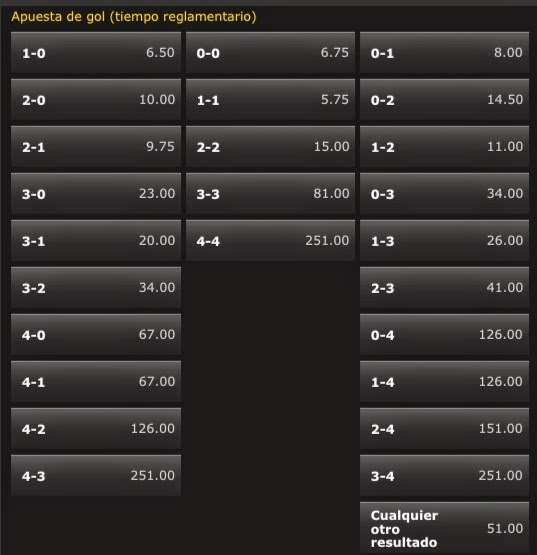Select 0-3 at odds 34.00
The width and height of the screenshot is (537, 555).
pos(445,194)
